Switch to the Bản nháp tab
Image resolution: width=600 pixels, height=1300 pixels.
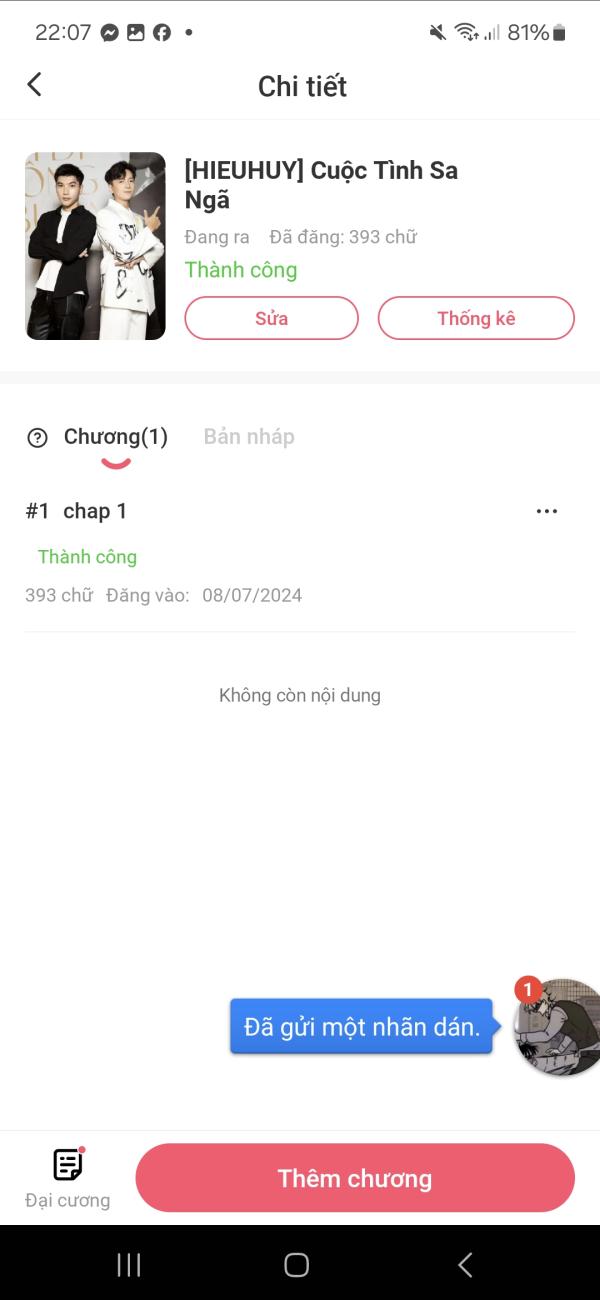(249, 437)
